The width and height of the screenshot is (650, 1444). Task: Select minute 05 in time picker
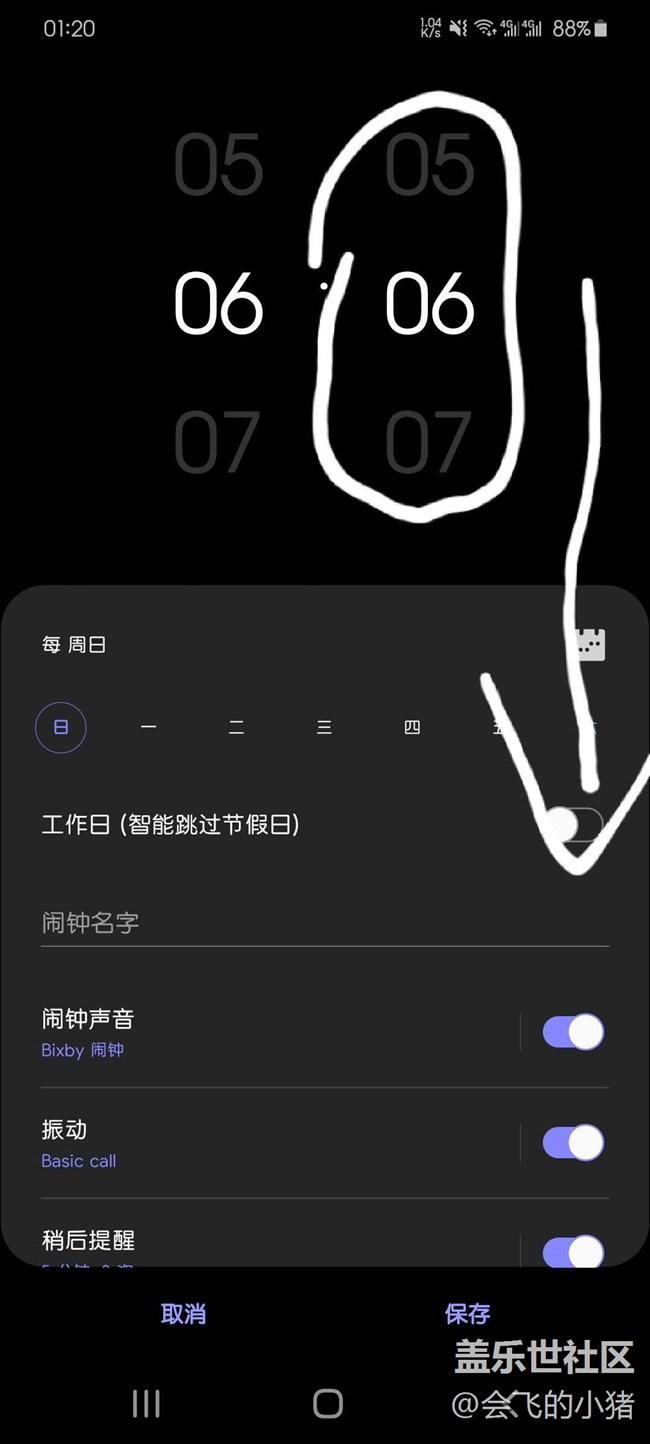tap(430, 164)
